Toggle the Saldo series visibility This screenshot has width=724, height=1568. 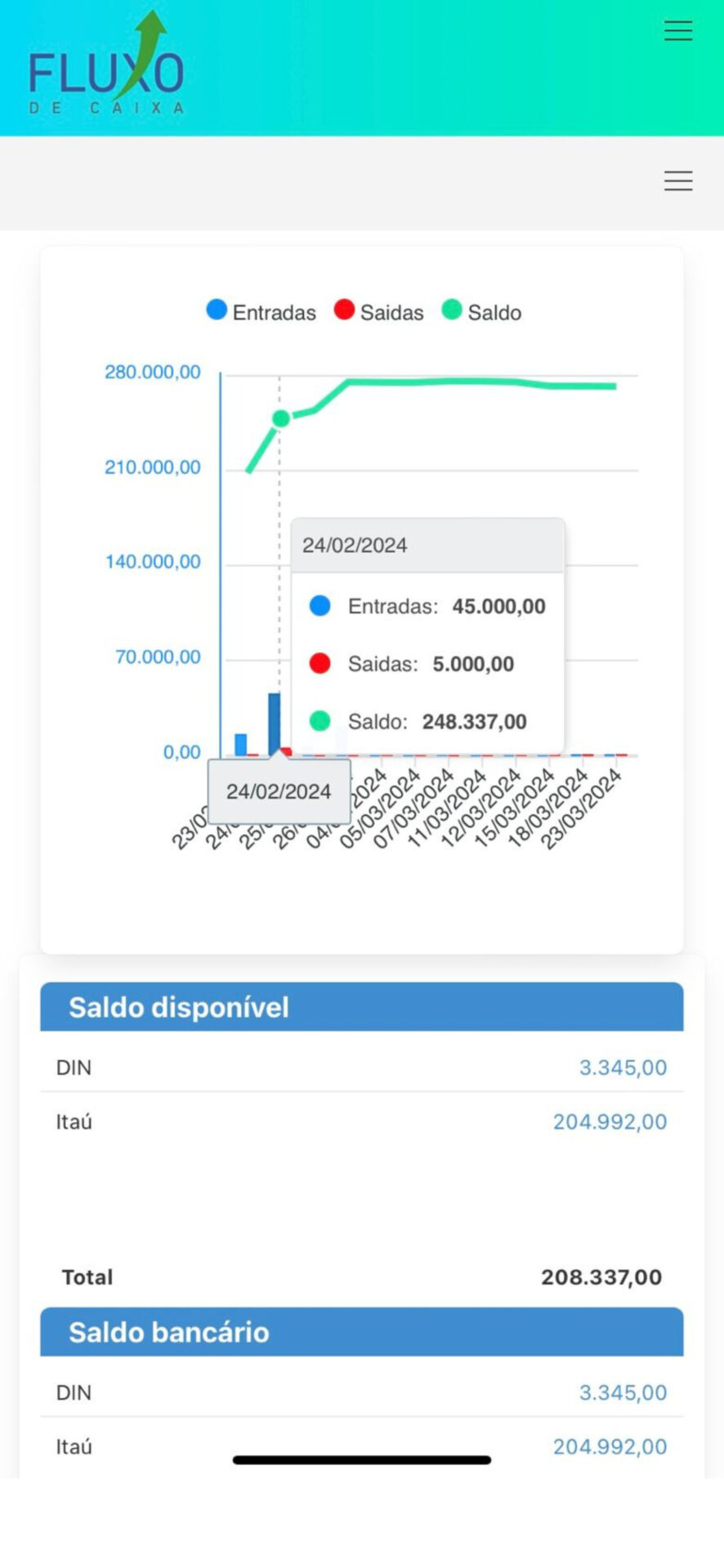481,311
